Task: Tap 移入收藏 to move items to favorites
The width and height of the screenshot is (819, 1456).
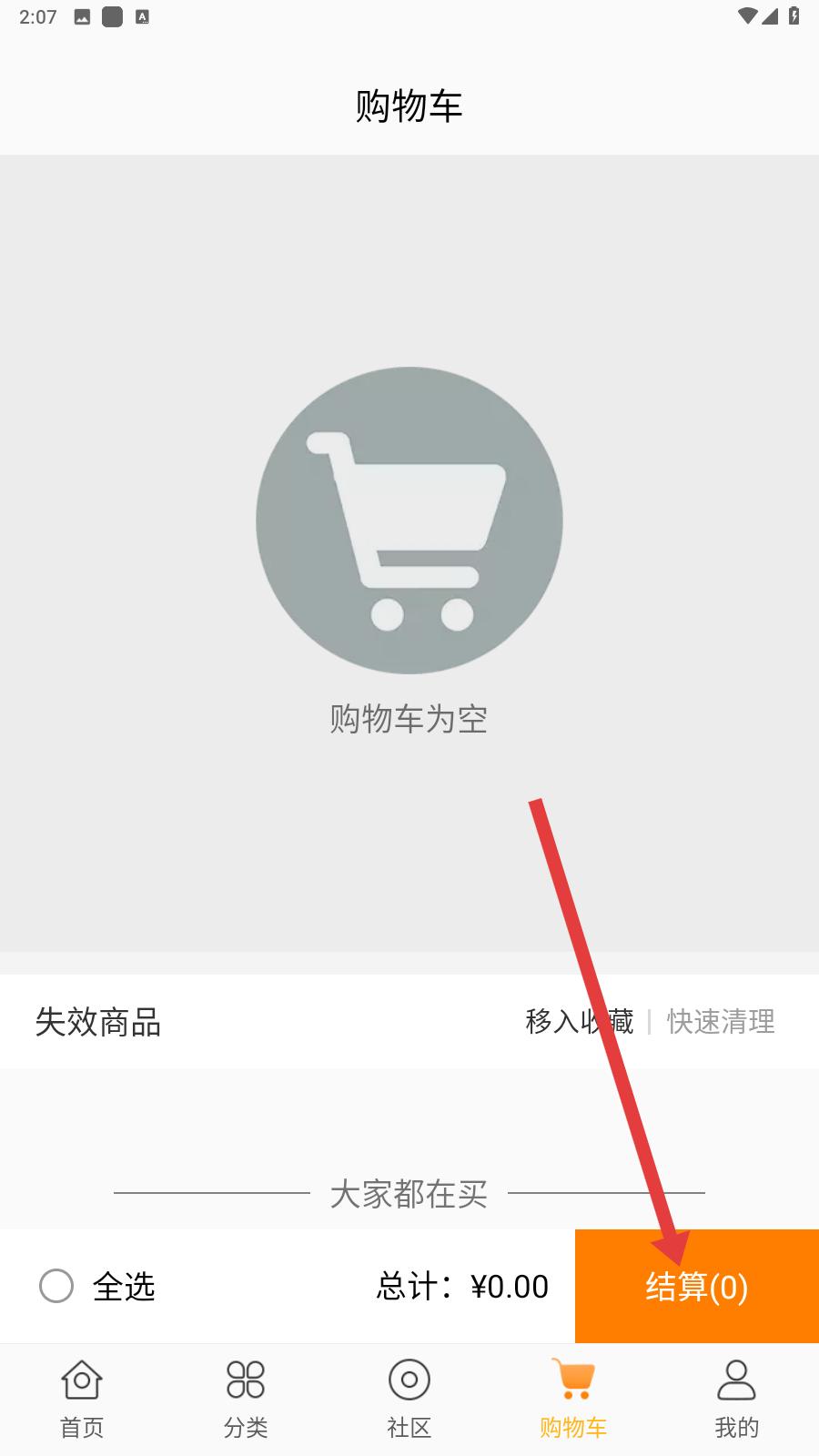Action: (x=579, y=1021)
